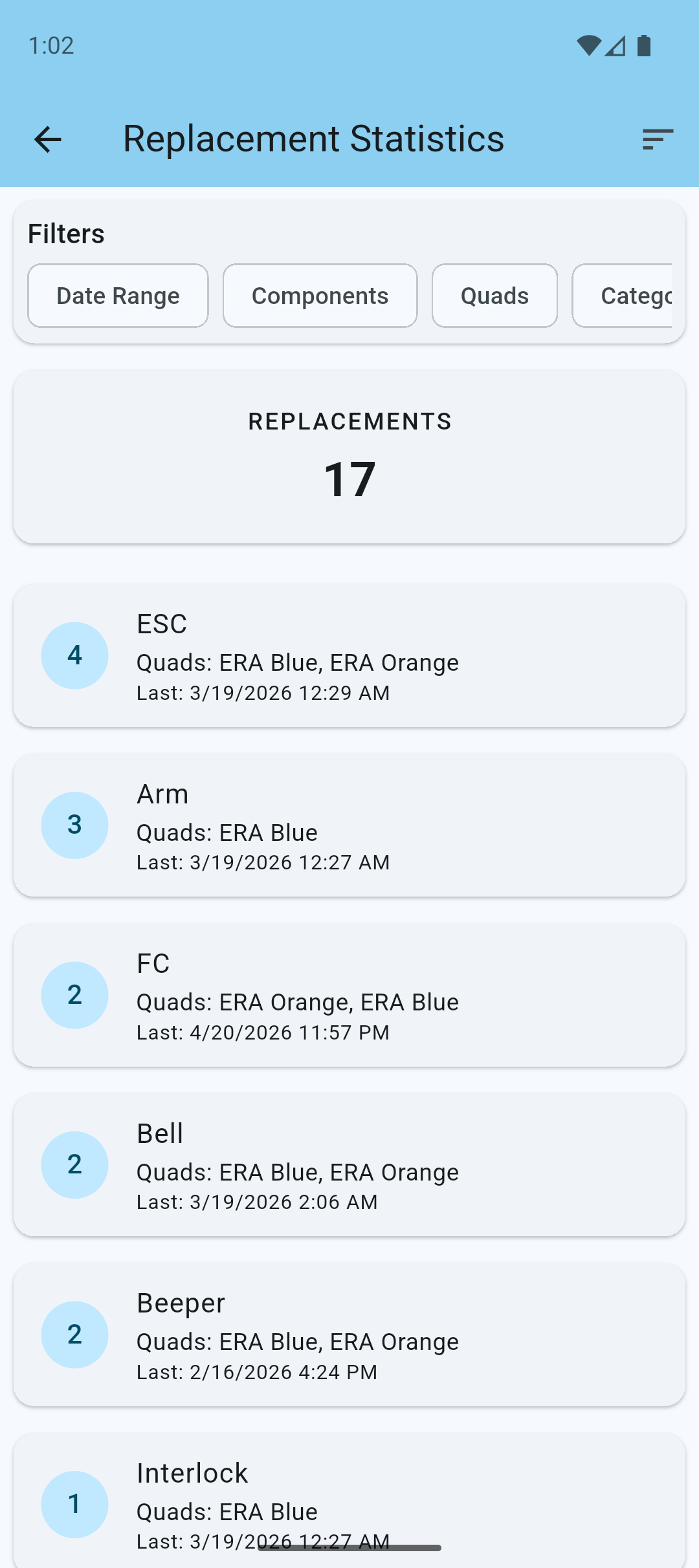Select the FC replacement row
The image size is (699, 1568).
(349, 994)
